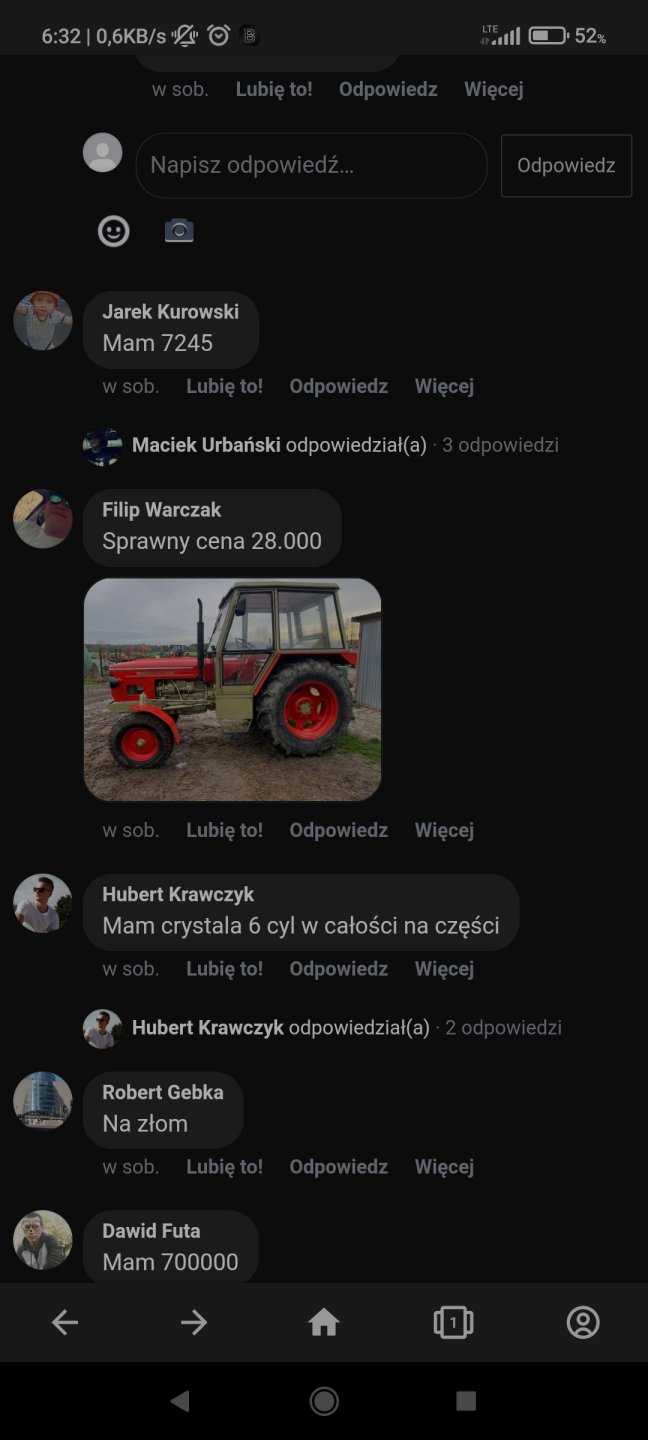
Task: View Jarek Kurowski's profile picture
Action: [x=43, y=321]
